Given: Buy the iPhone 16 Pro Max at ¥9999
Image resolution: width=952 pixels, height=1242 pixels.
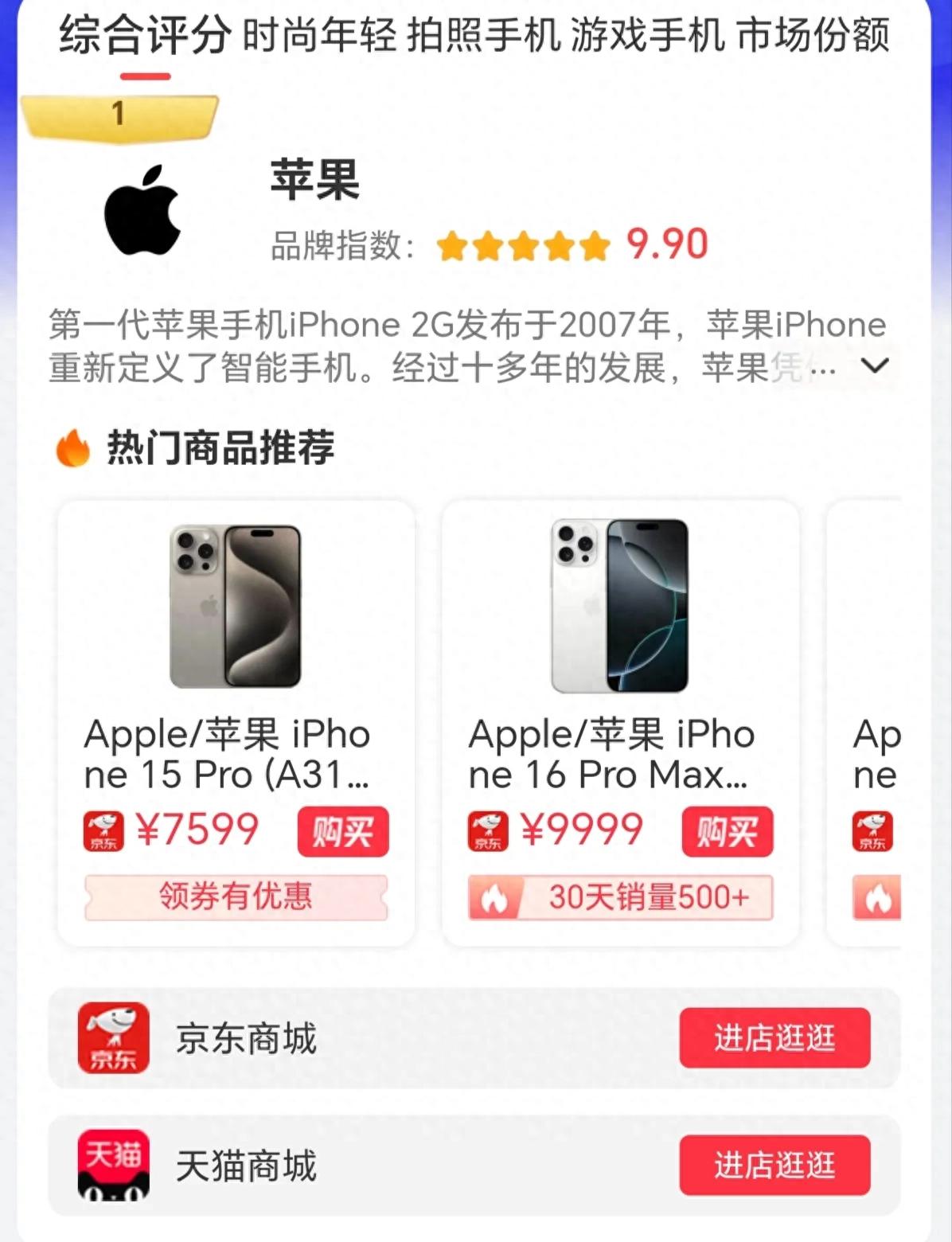Looking at the screenshot, I should tap(727, 832).
